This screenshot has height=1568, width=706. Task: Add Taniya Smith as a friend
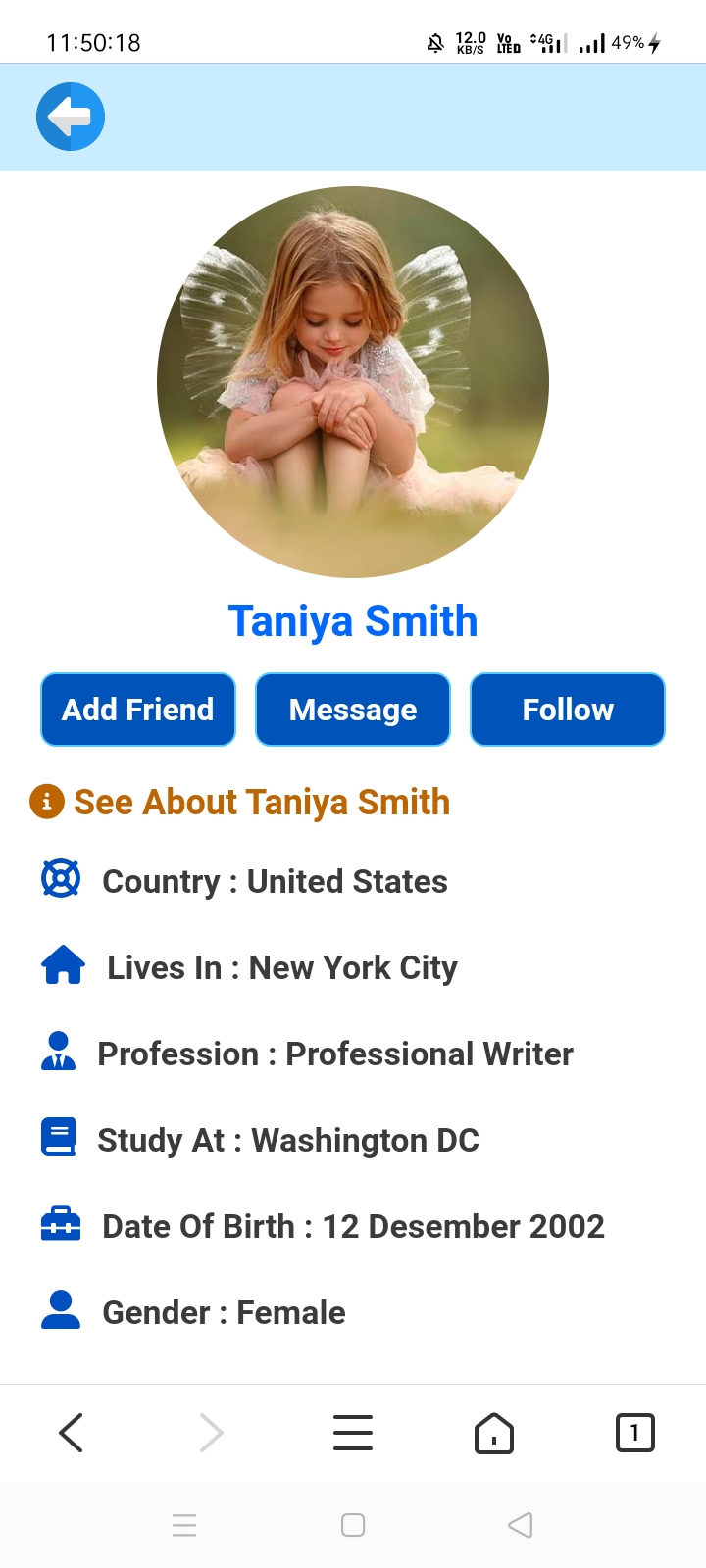click(138, 710)
